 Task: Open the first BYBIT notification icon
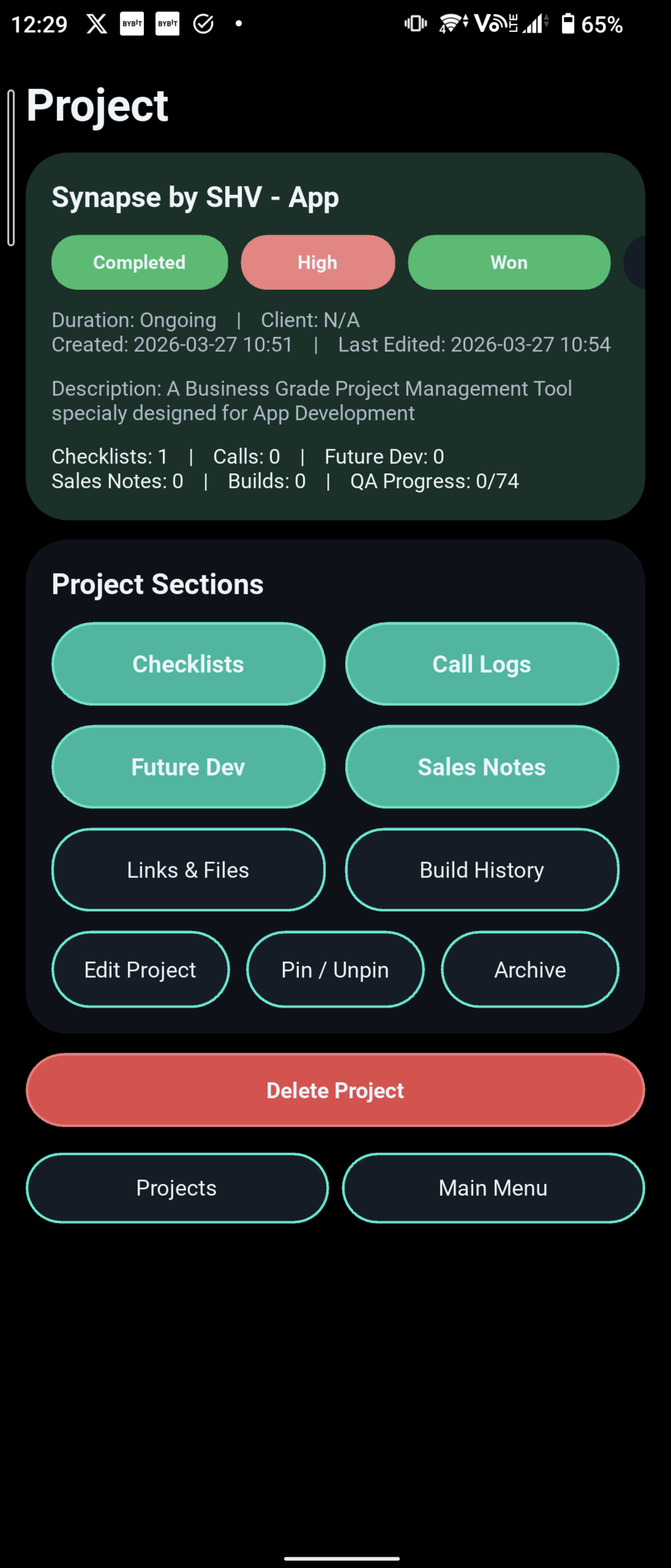click(132, 24)
